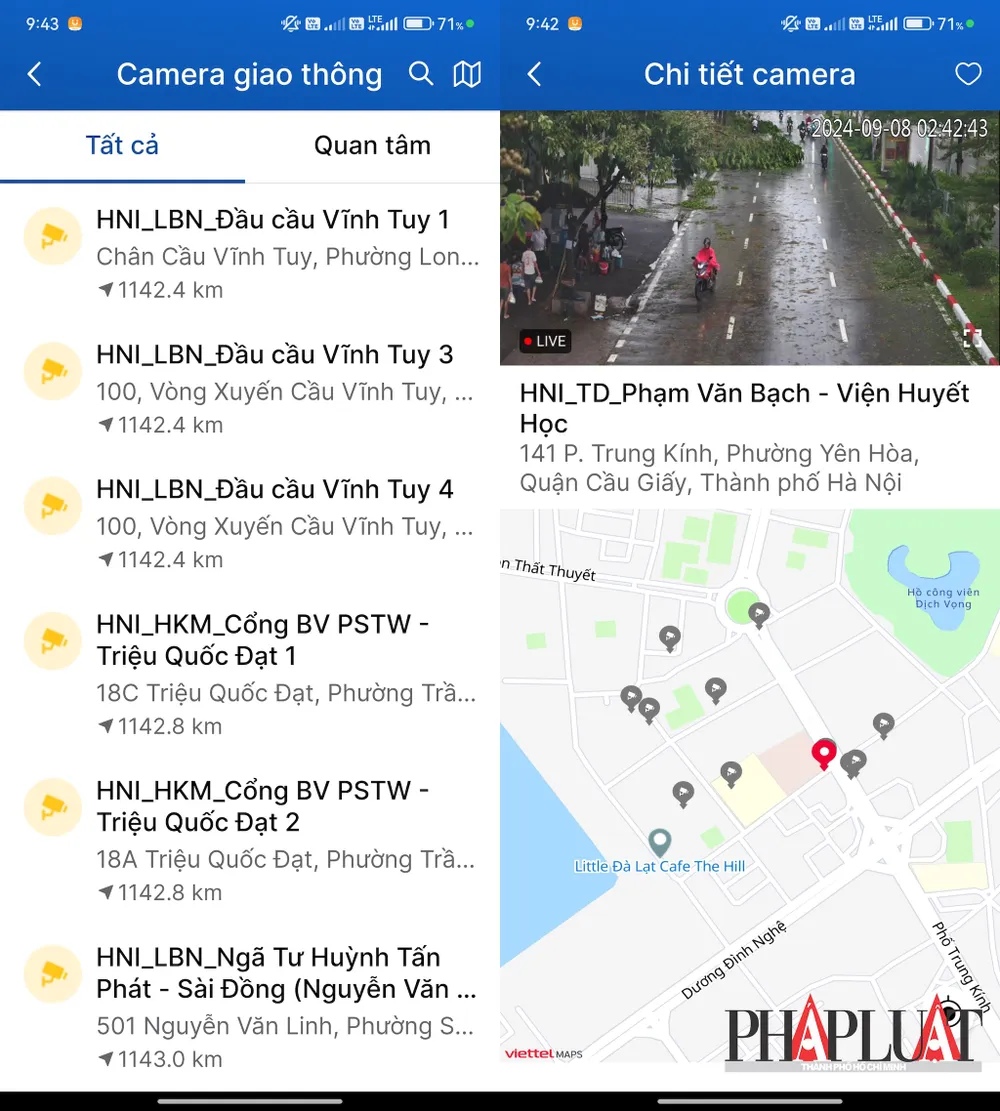Toggle the heart favorite icon for this camera

tap(967, 73)
